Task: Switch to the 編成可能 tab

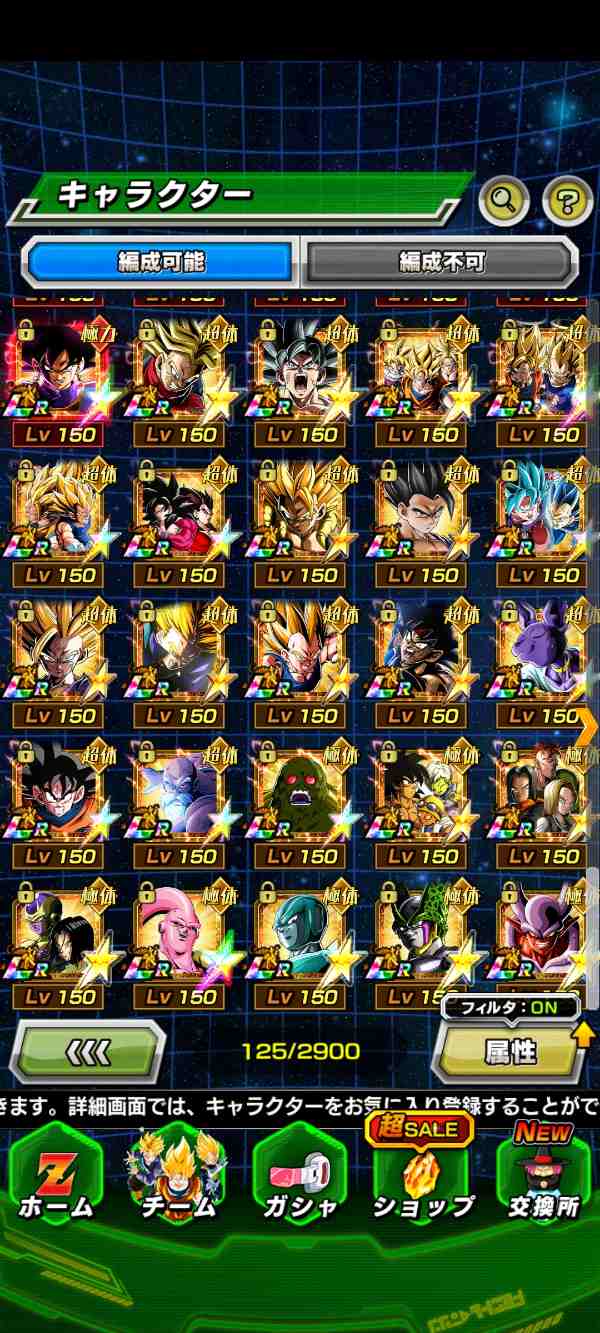Action: click(161, 262)
